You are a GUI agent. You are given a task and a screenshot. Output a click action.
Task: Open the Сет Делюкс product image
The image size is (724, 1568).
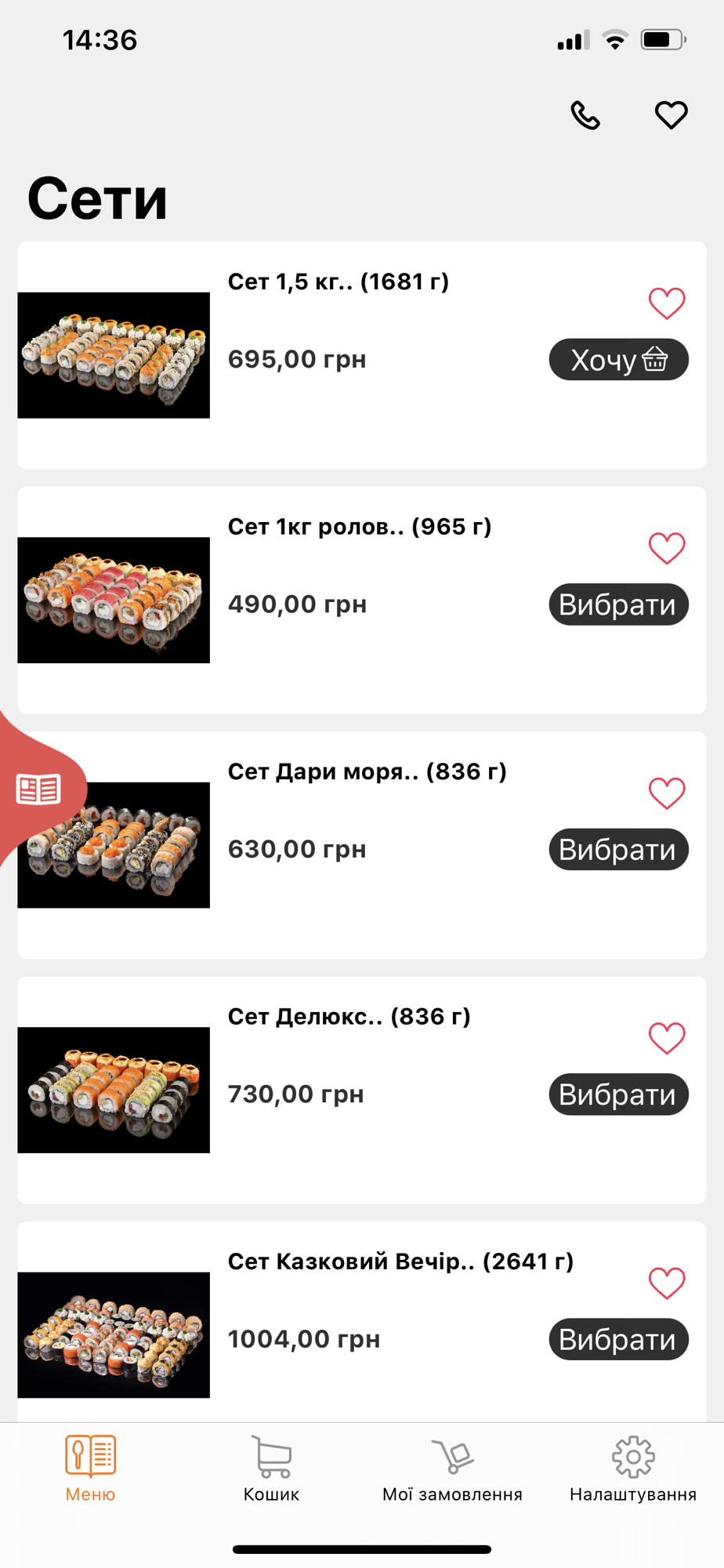[114, 1090]
